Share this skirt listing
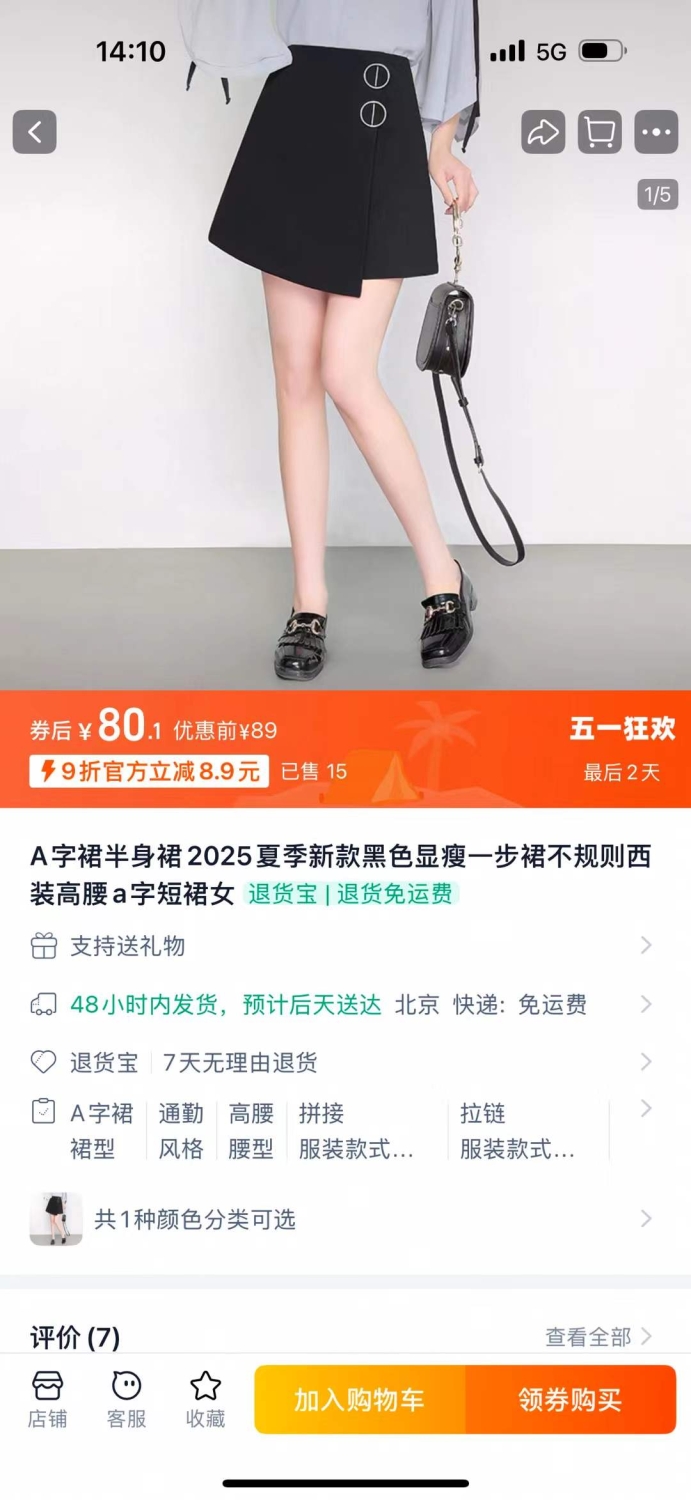Screen dimensions: 691x1500 (x=543, y=132)
